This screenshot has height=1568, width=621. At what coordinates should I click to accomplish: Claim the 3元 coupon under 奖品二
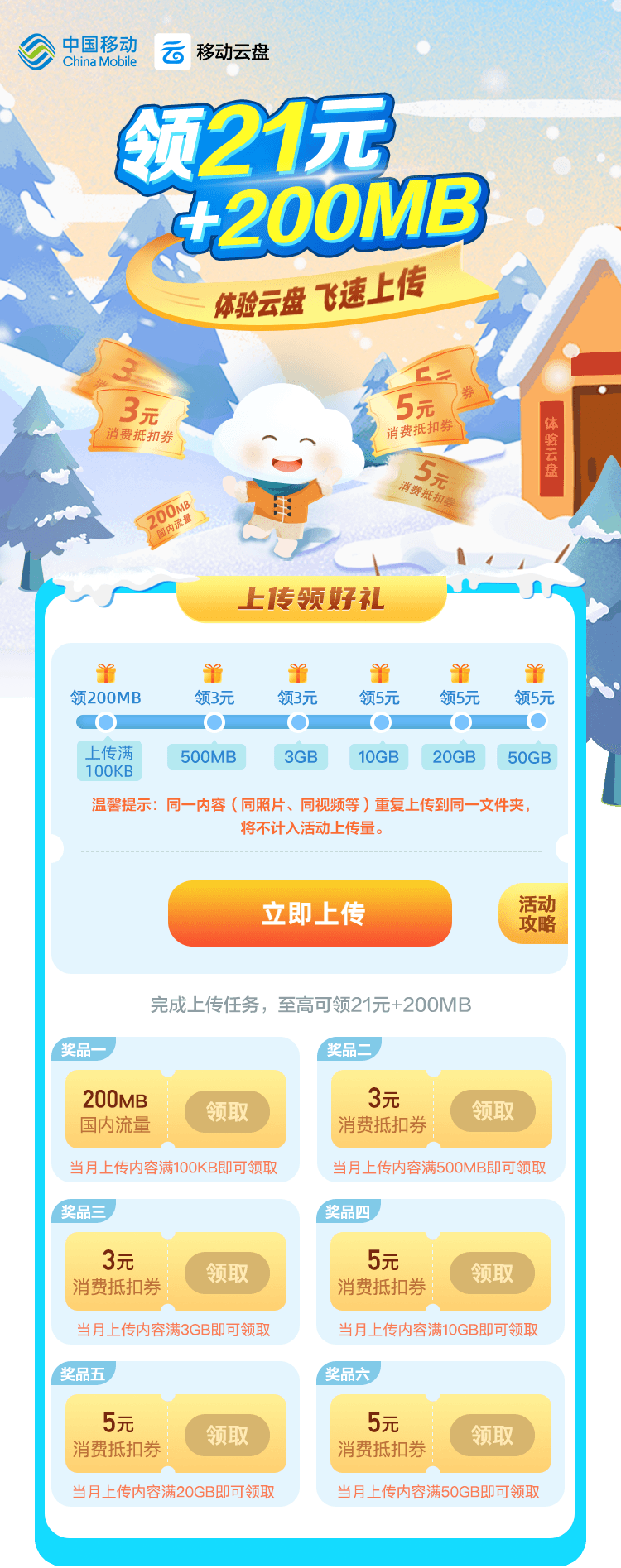(493, 1110)
